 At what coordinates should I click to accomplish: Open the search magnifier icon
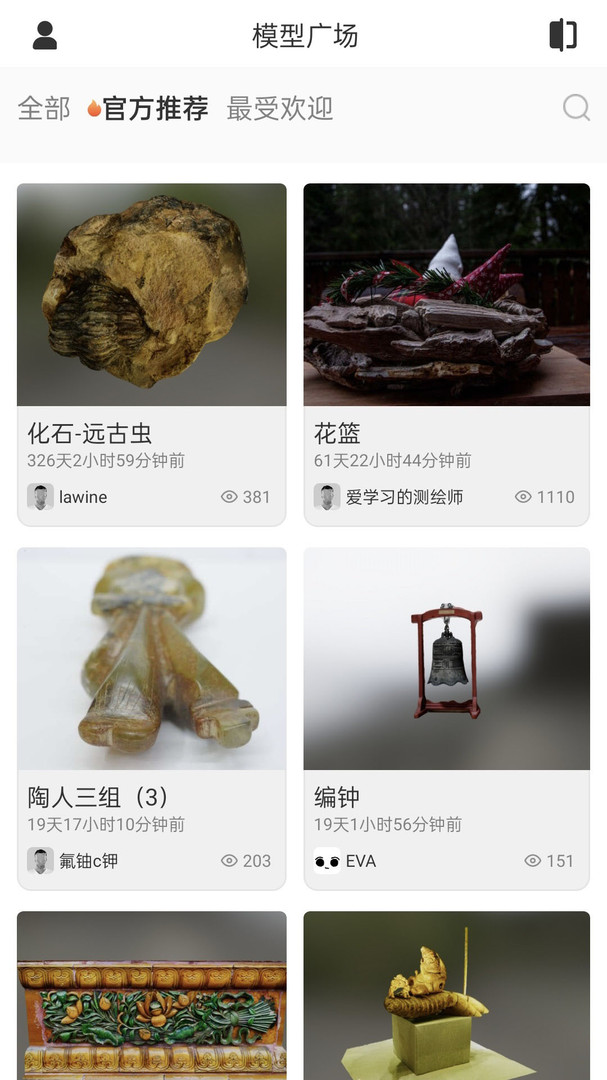577,108
